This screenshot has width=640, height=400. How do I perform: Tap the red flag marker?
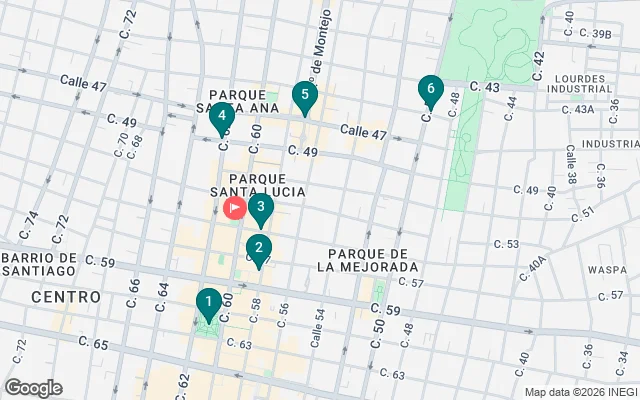235,208
